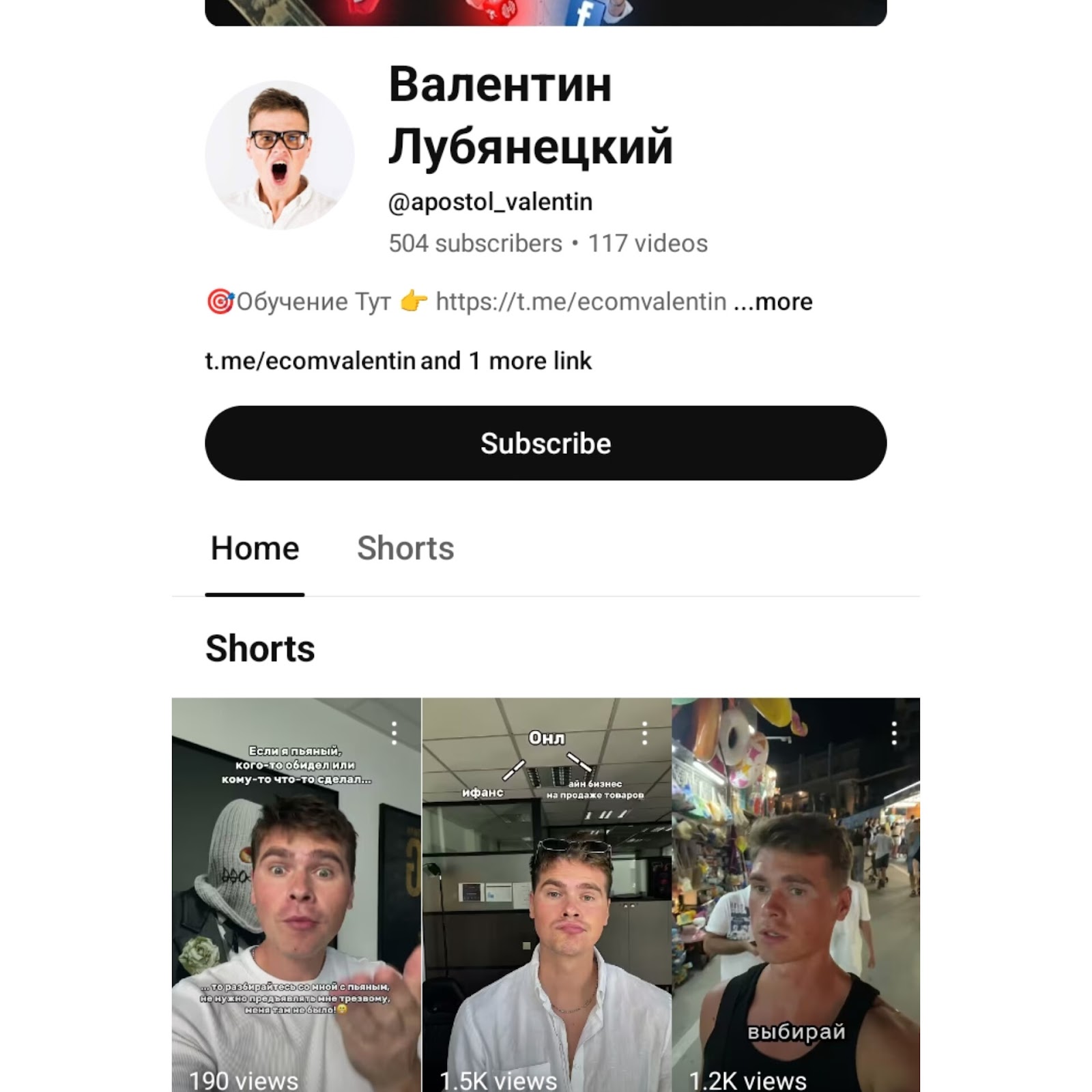Open options menu on the 1.2K views Short
This screenshot has width=1092, height=1092.
894,733
